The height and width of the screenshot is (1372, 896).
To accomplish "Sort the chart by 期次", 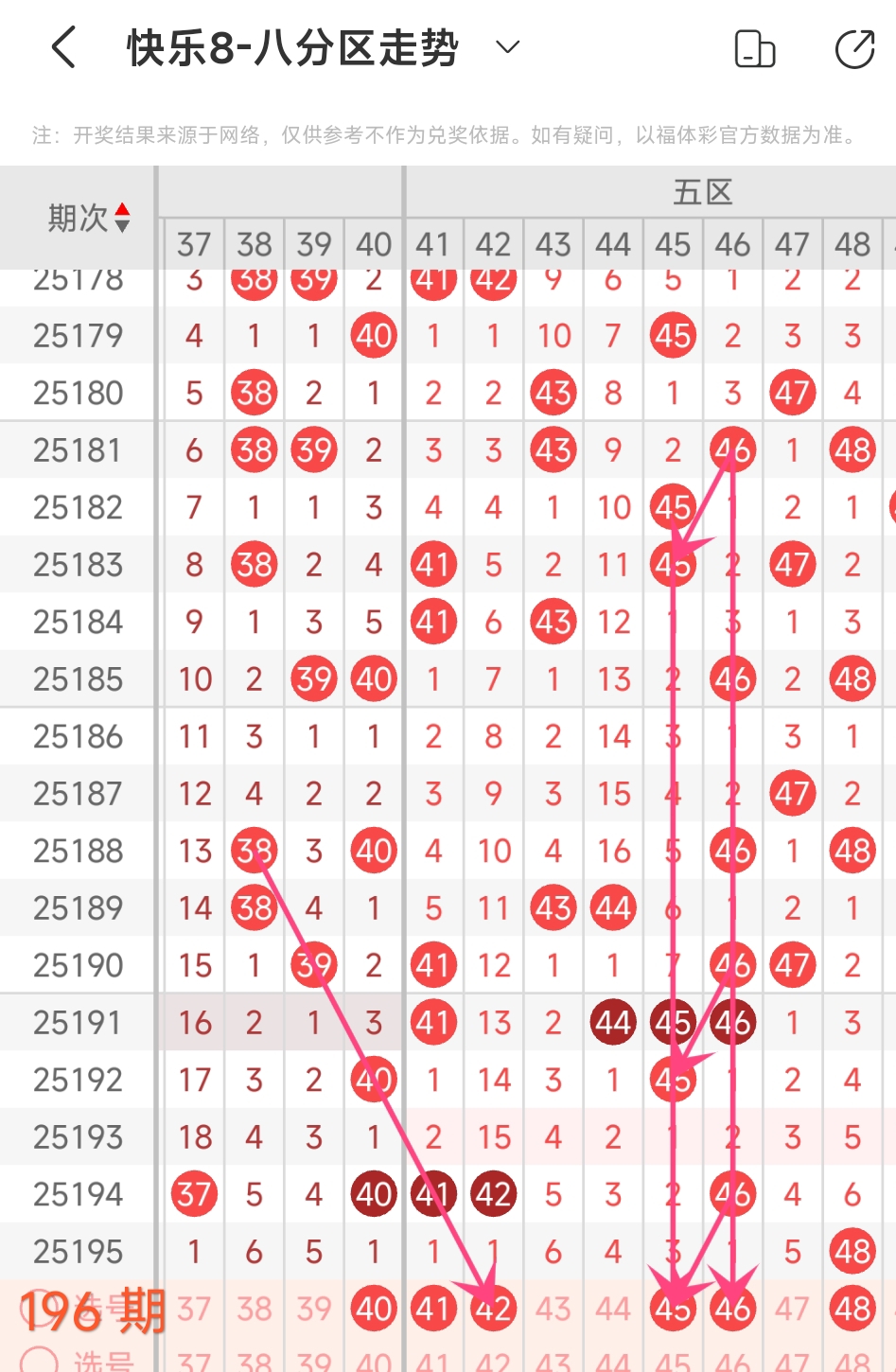I will click(88, 218).
